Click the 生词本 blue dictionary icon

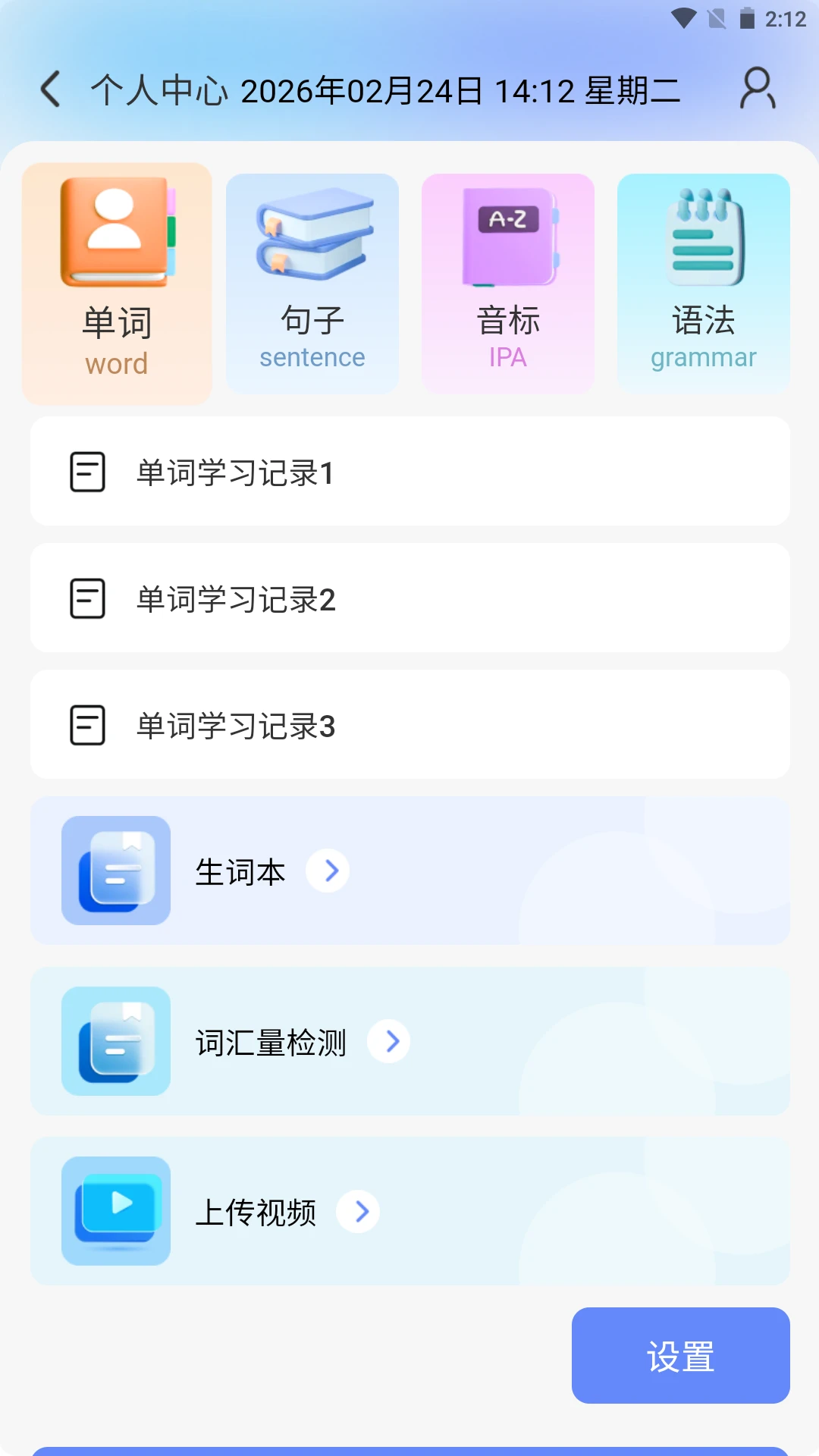coord(115,871)
